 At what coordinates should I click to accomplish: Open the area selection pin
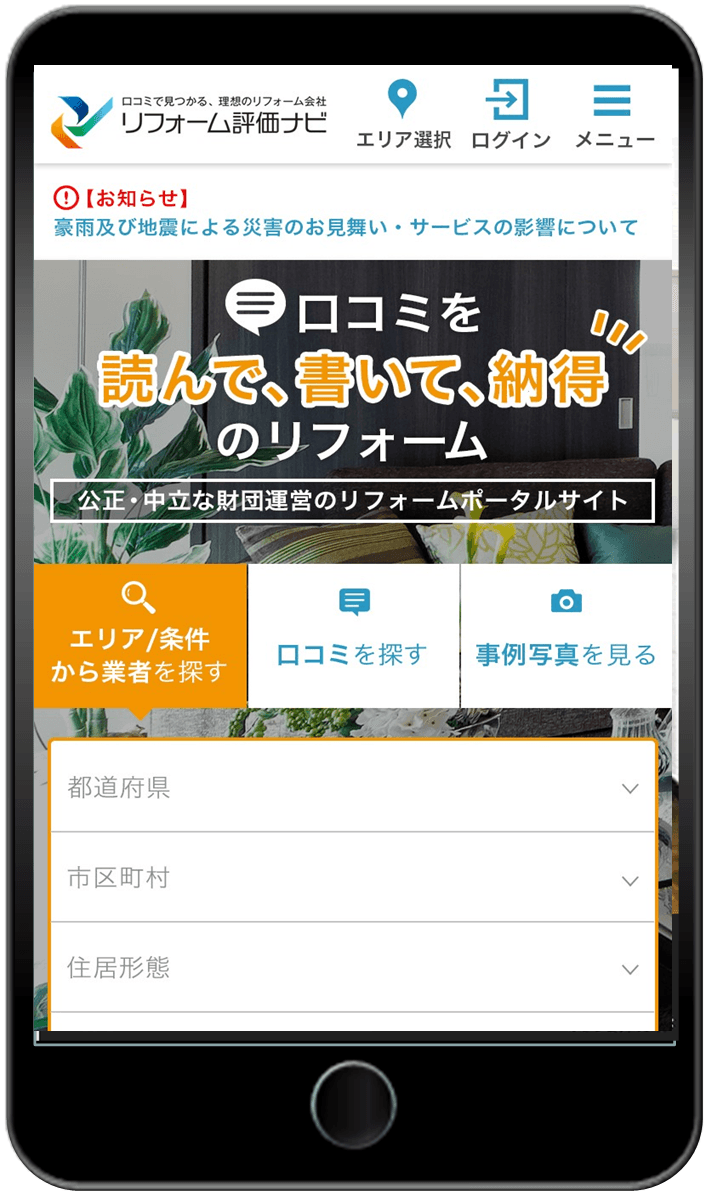(403, 115)
